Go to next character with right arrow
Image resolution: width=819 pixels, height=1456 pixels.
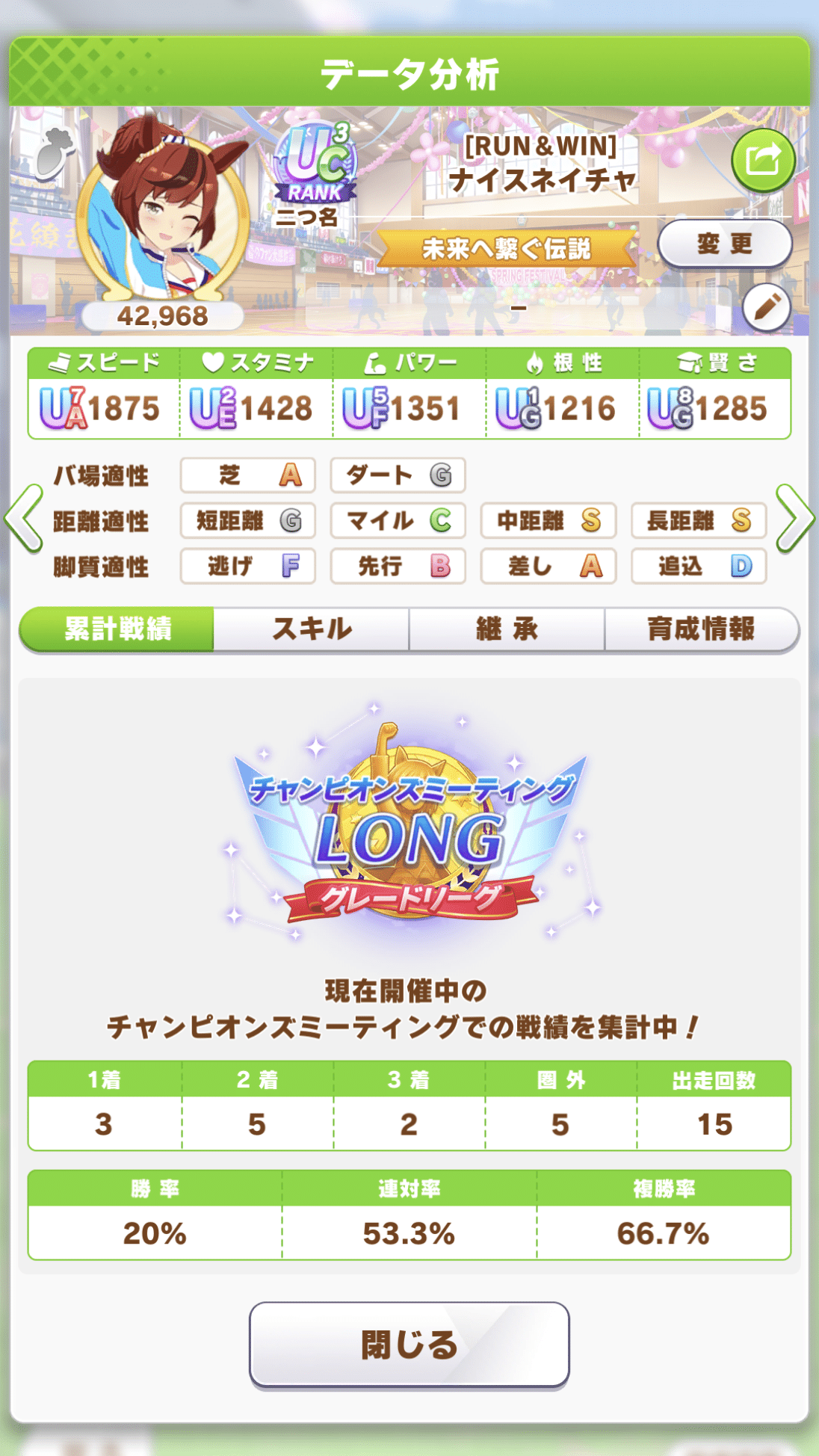794,519
